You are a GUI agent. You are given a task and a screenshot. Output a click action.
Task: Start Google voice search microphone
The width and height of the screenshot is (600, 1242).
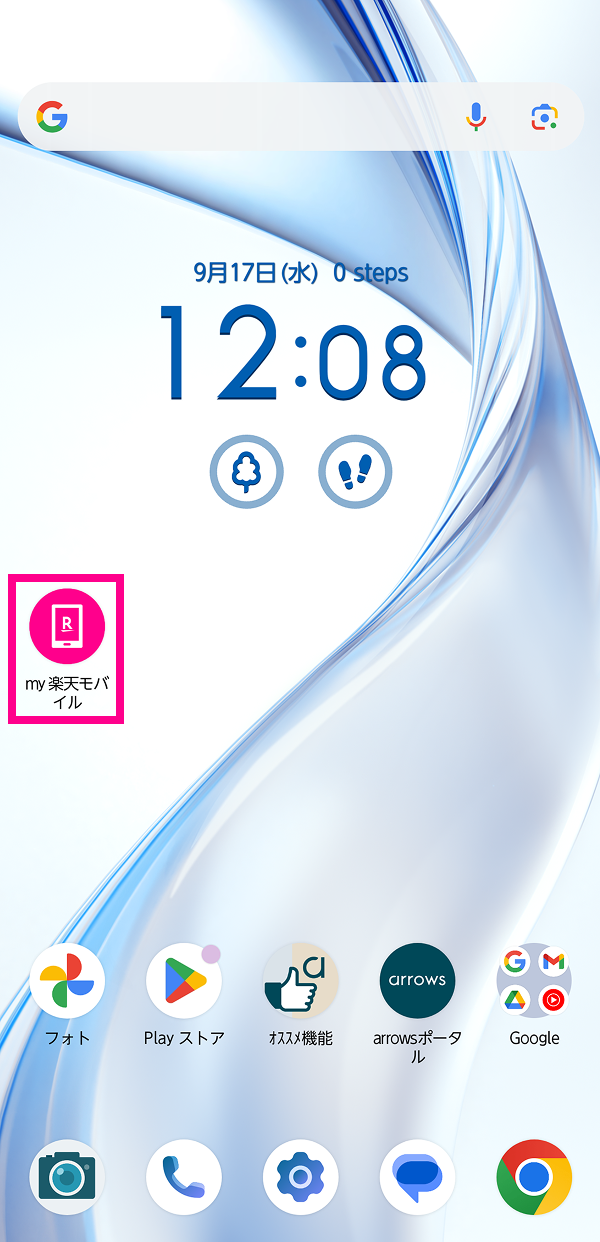(476, 118)
